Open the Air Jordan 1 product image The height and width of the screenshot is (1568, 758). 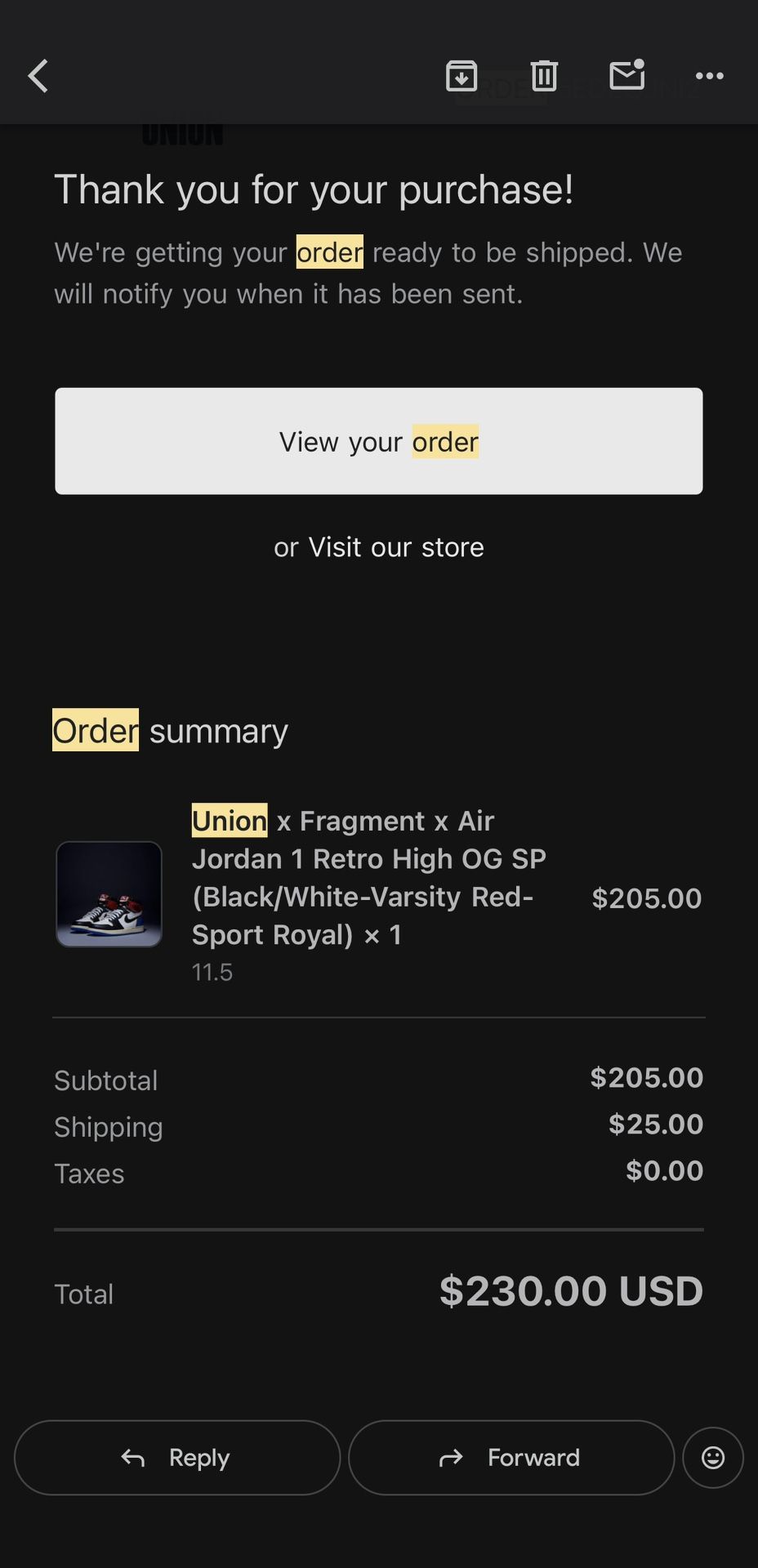tap(109, 894)
